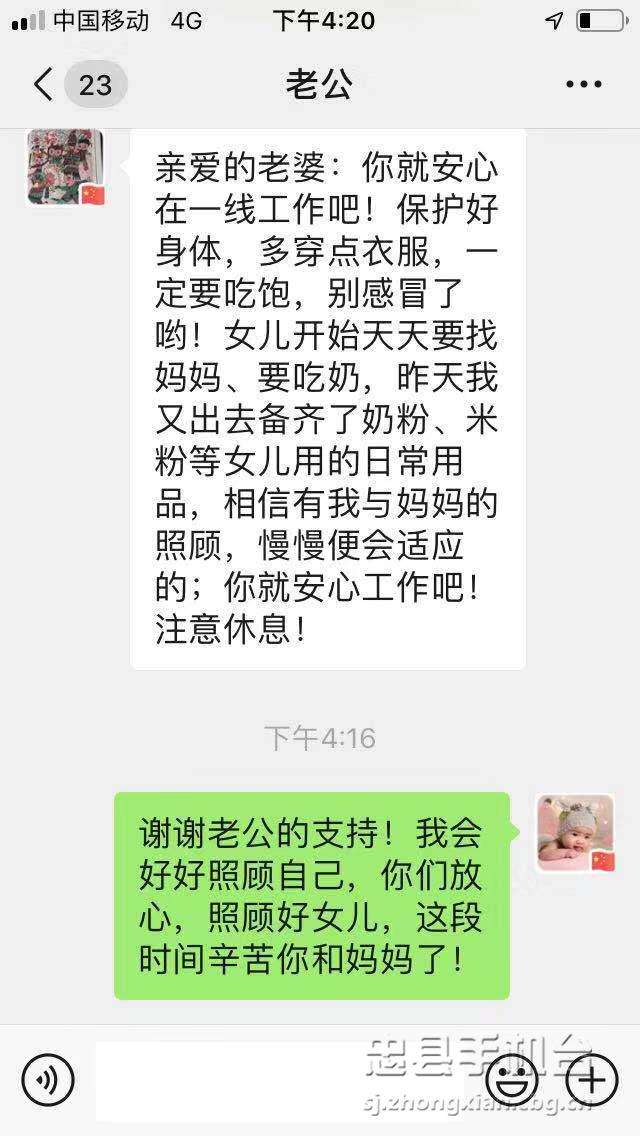Image resolution: width=640 pixels, height=1136 pixels.
Task: Open 老公's profile picture
Action: [65, 167]
